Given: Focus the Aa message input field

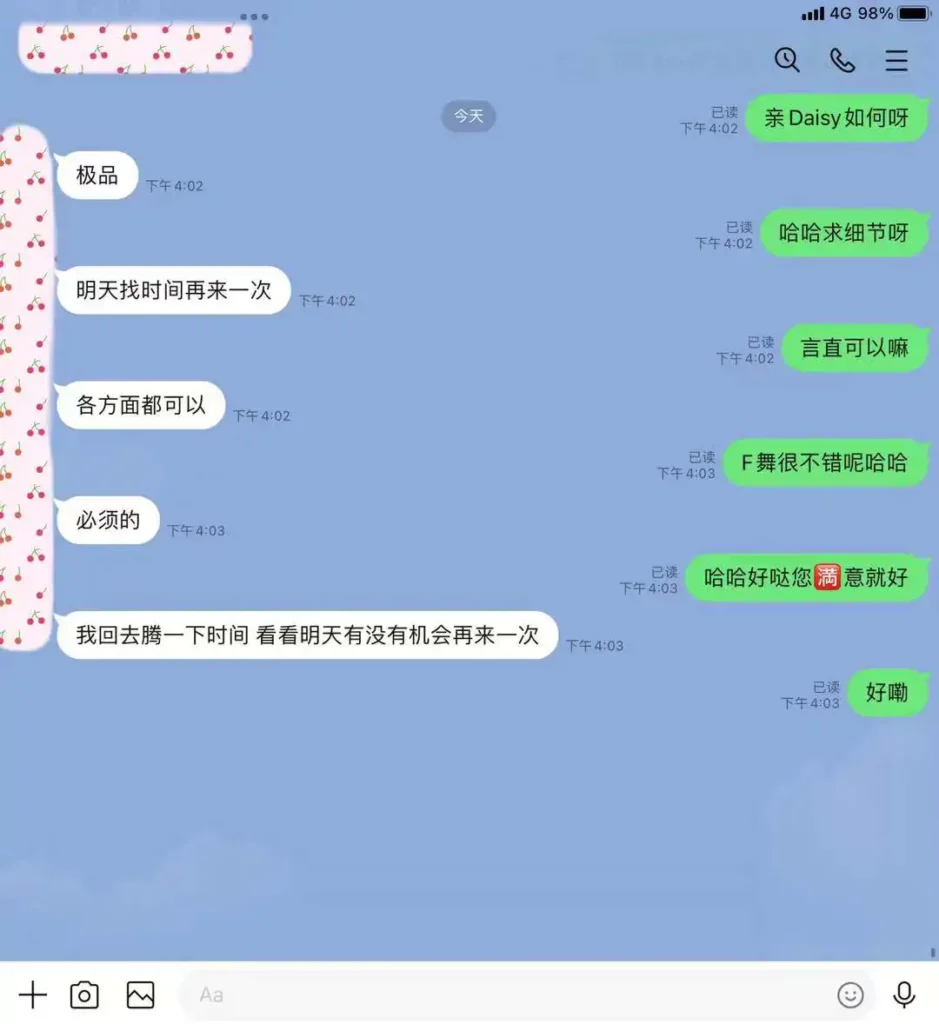Looking at the screenshot, I should (x=500, y=995).
